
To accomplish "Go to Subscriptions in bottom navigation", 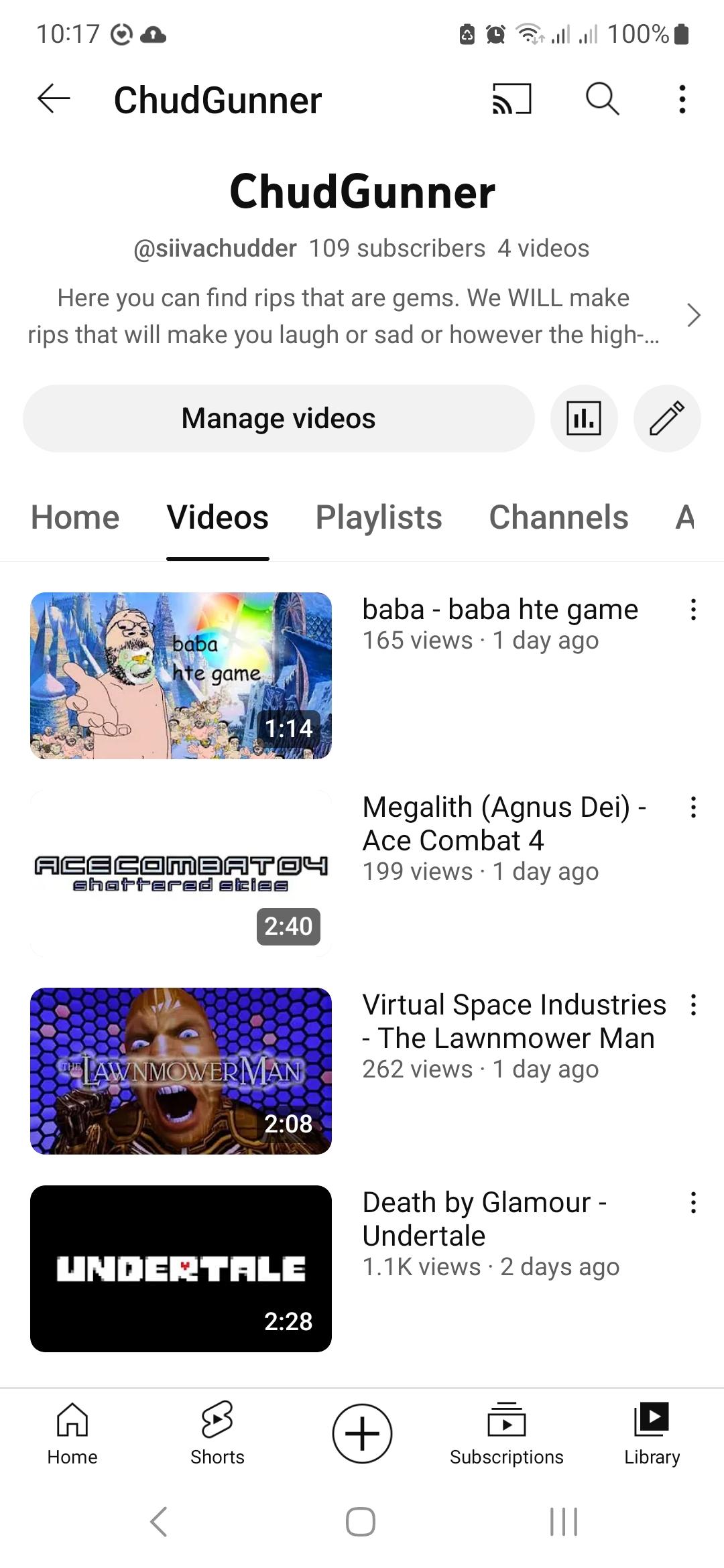I will tap(506, 1433).
